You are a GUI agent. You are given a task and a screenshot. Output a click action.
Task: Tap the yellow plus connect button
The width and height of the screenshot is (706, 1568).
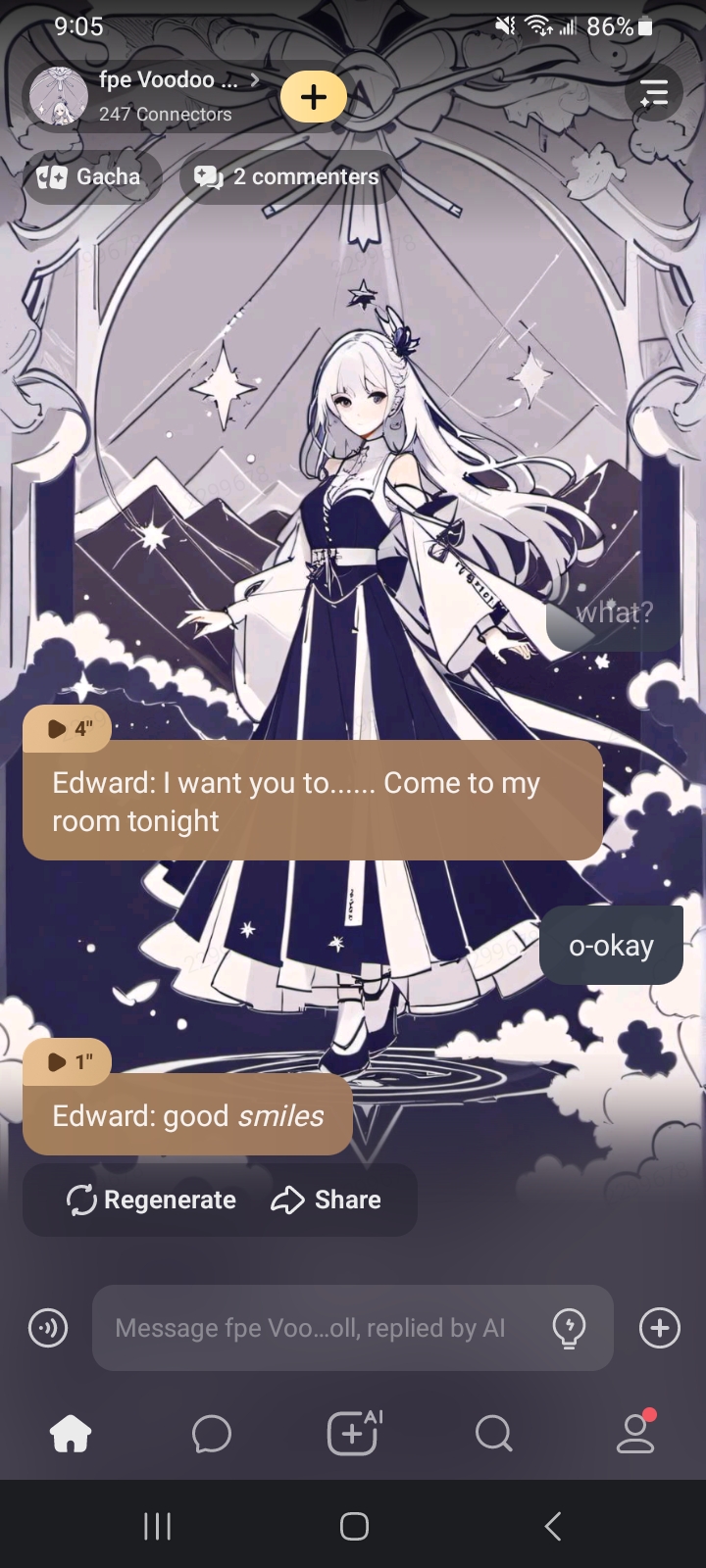point(314,96)
